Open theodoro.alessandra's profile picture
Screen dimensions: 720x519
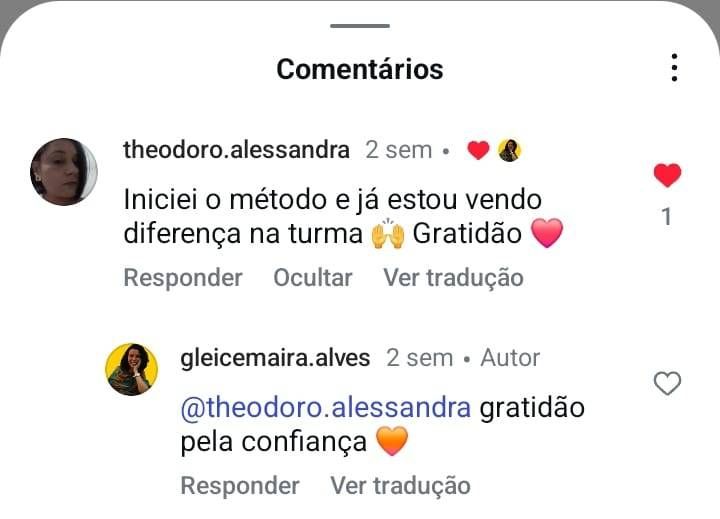[x=64, y=172]
